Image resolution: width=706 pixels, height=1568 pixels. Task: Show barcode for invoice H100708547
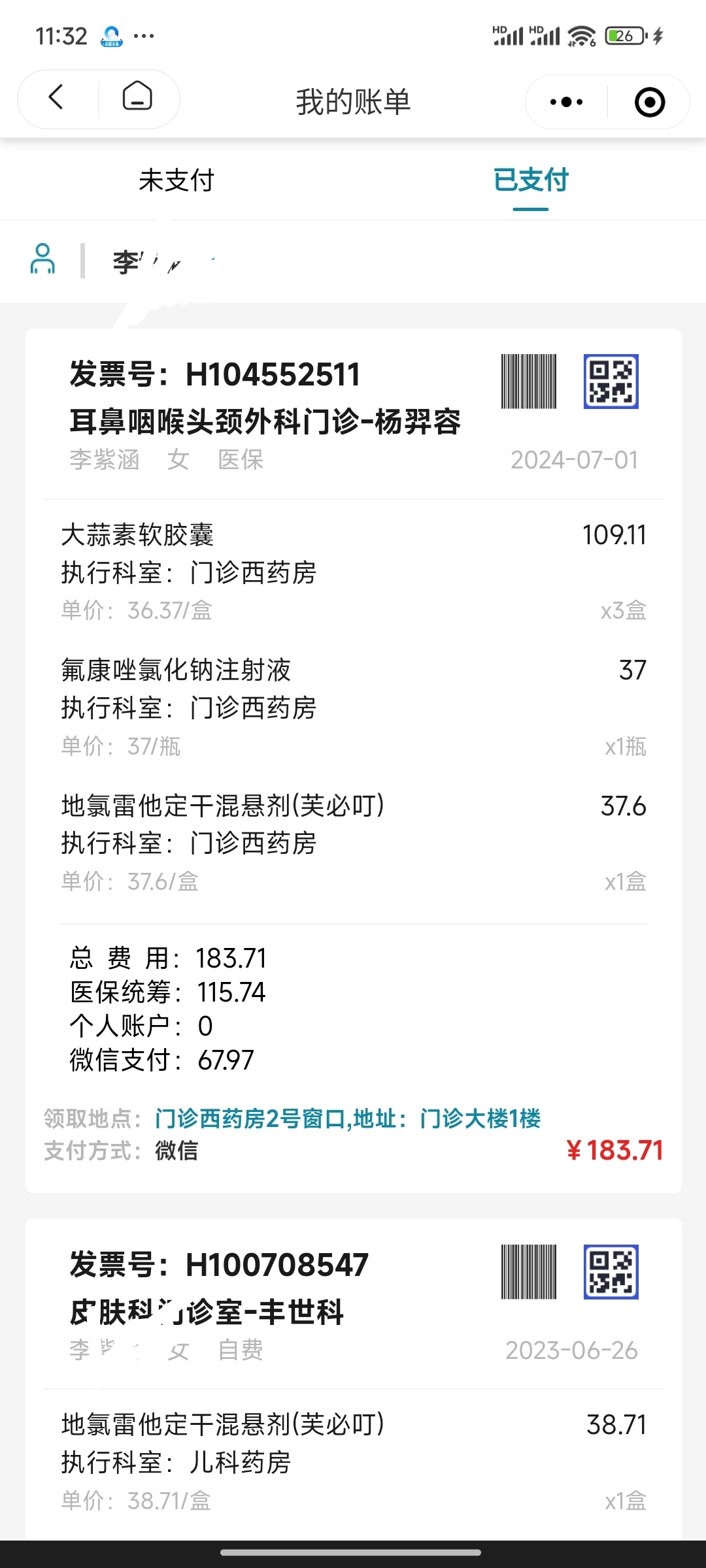528,1271
